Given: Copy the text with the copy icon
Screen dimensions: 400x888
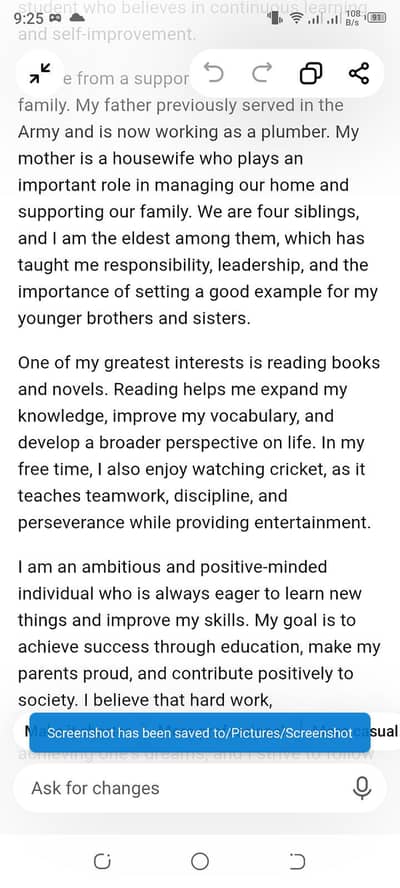Looking at the screenshot, I should (310, 73).
